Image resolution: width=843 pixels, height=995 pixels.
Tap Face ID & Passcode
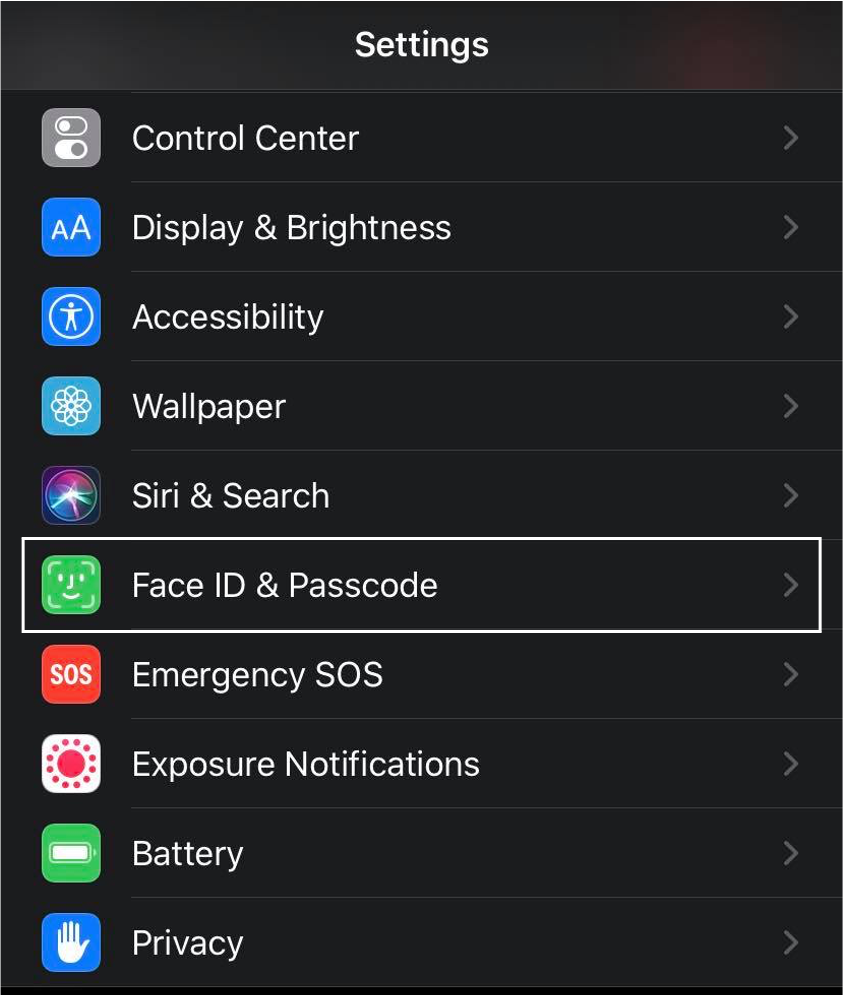[x=285, y=585]
